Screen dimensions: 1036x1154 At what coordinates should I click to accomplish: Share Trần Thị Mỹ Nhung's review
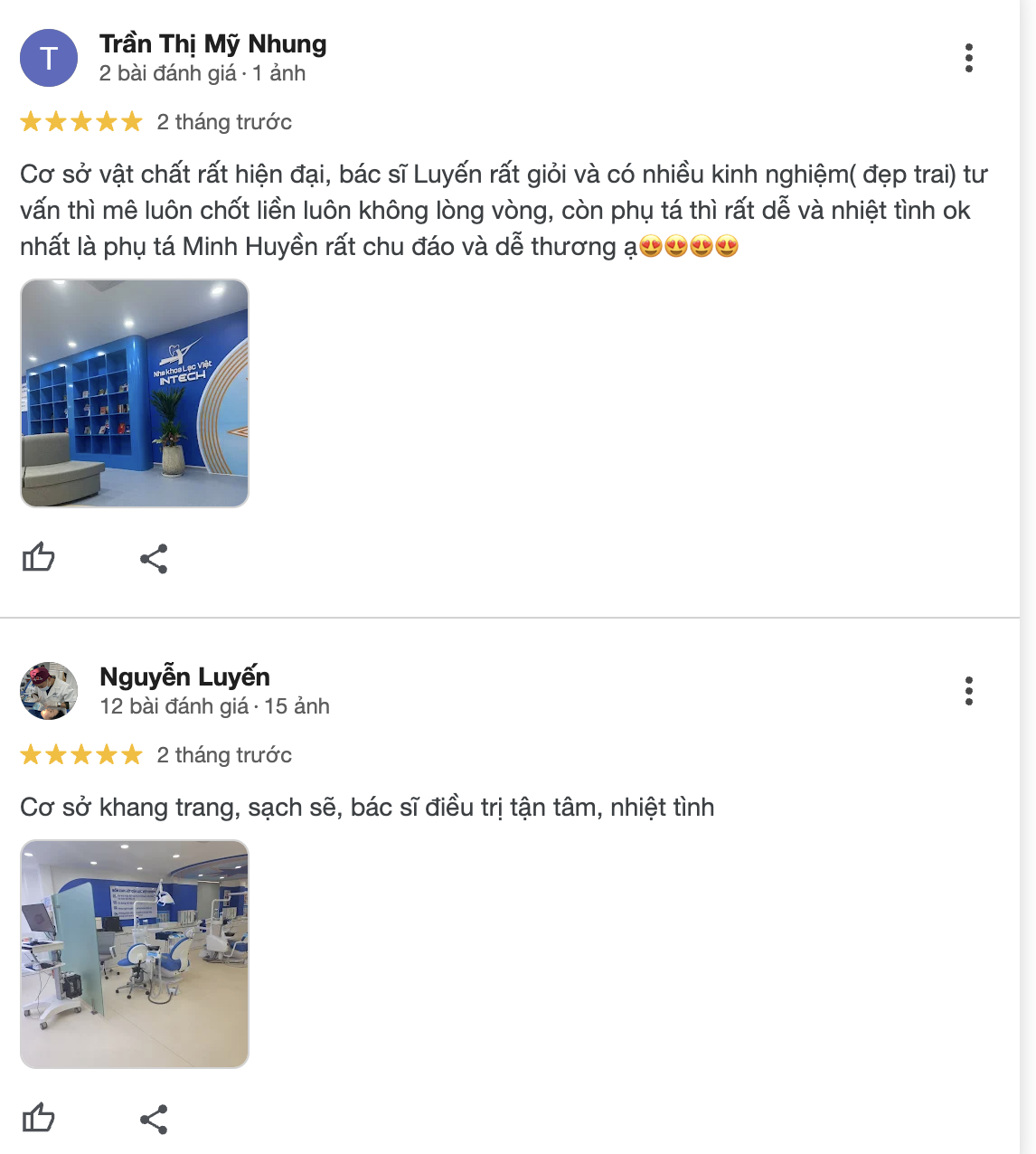tap(154, 559)
